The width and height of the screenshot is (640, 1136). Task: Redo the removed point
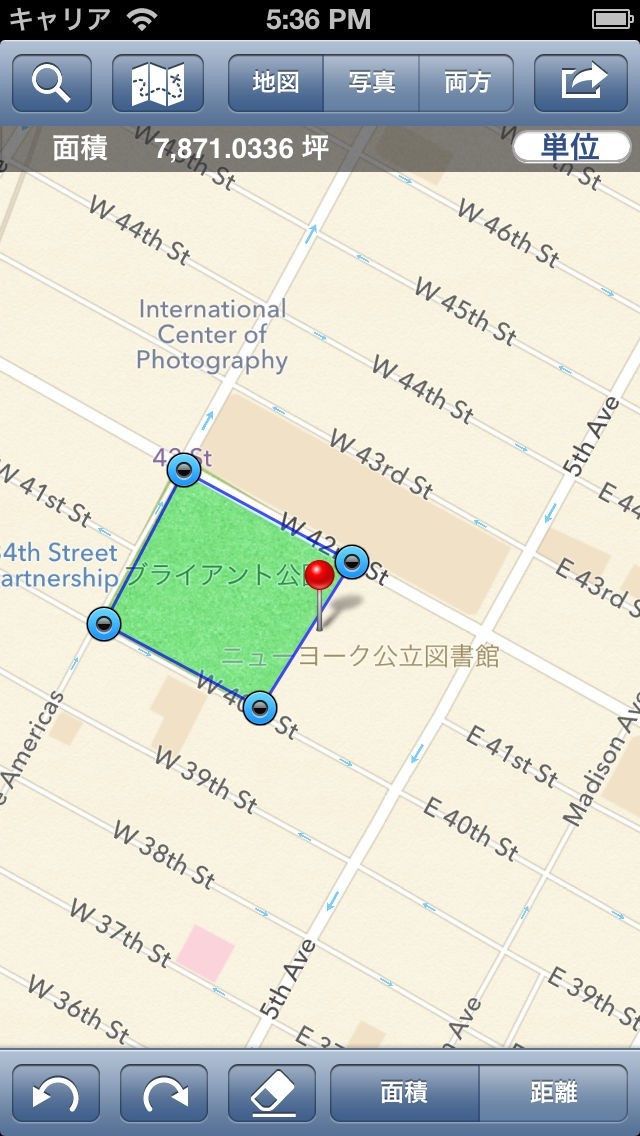click(x=164, y=1093)
